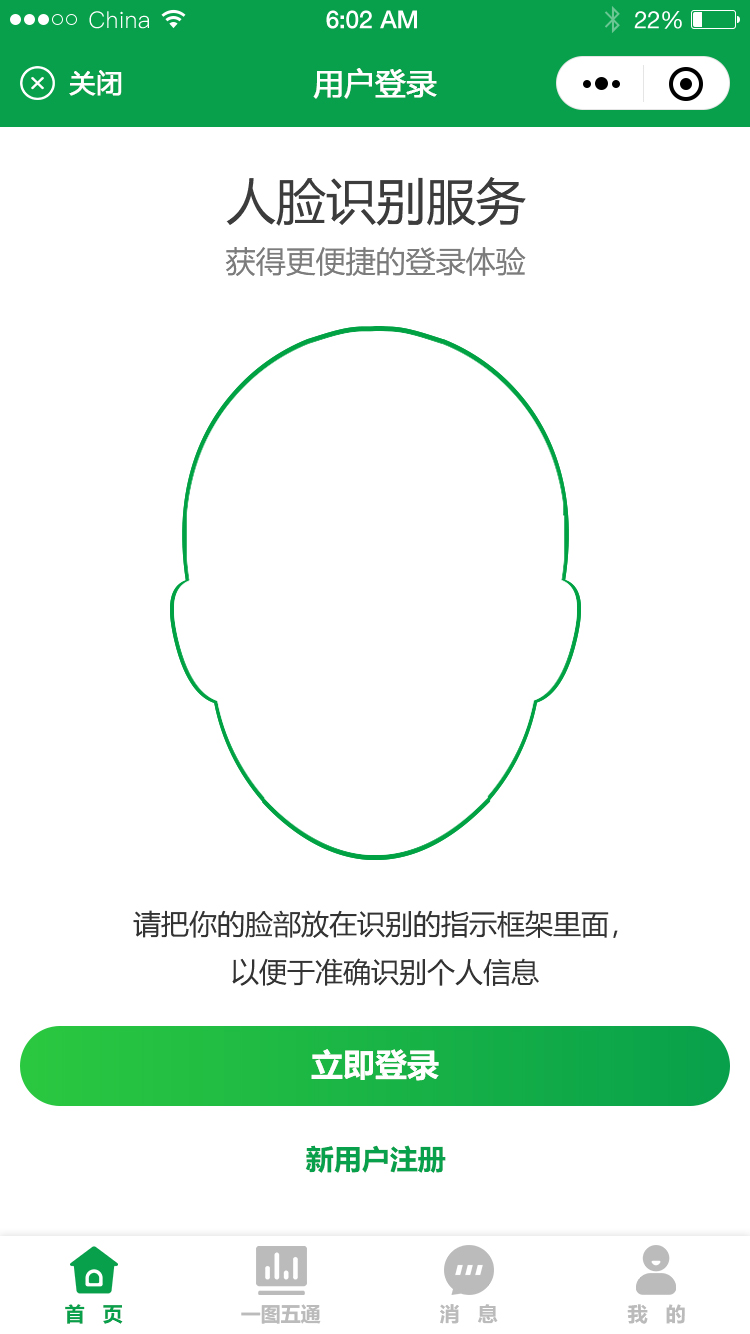
Task: Switch to the 首页 tab
Action: tap(93, 1285)
